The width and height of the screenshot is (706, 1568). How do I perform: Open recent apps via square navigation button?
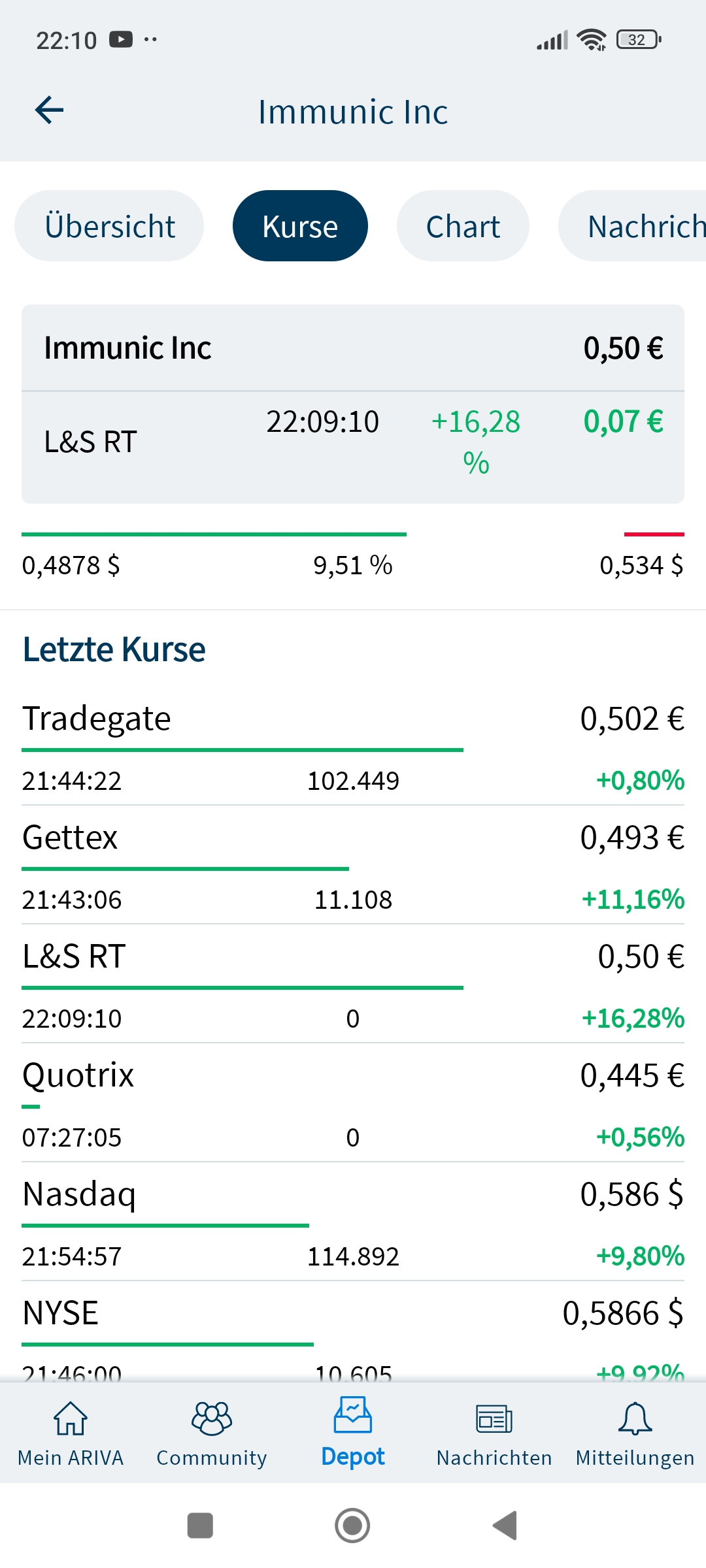[199, 1526]
